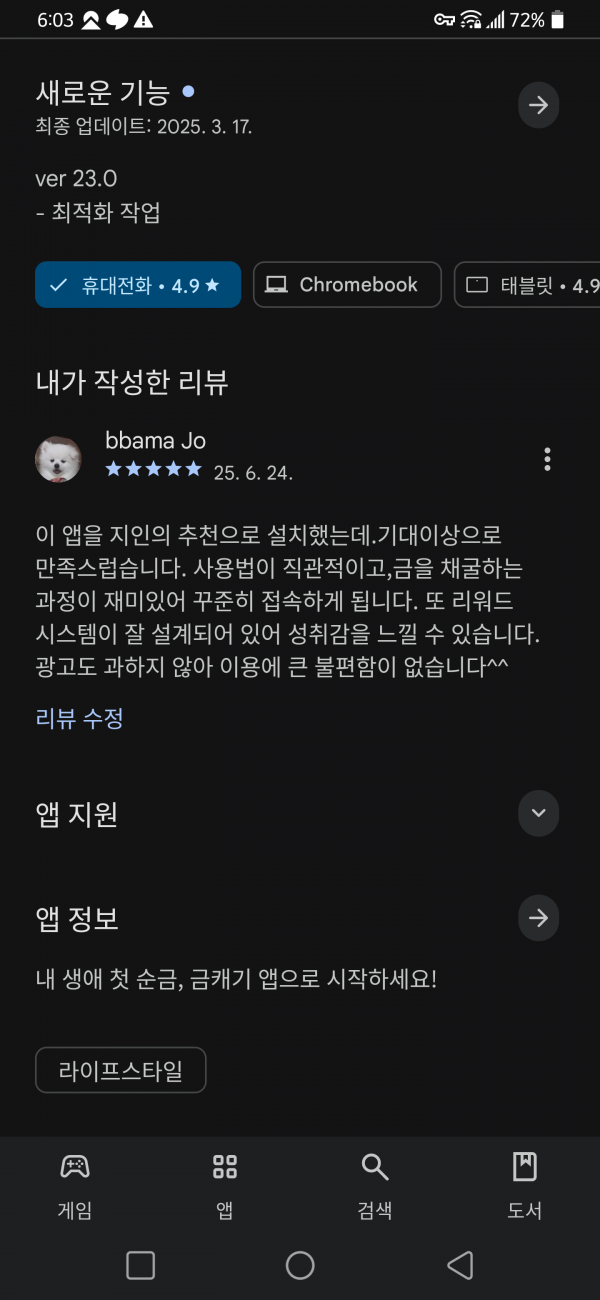Go to the system home screen
The image size is (600, 1300).
(300, 1265)
